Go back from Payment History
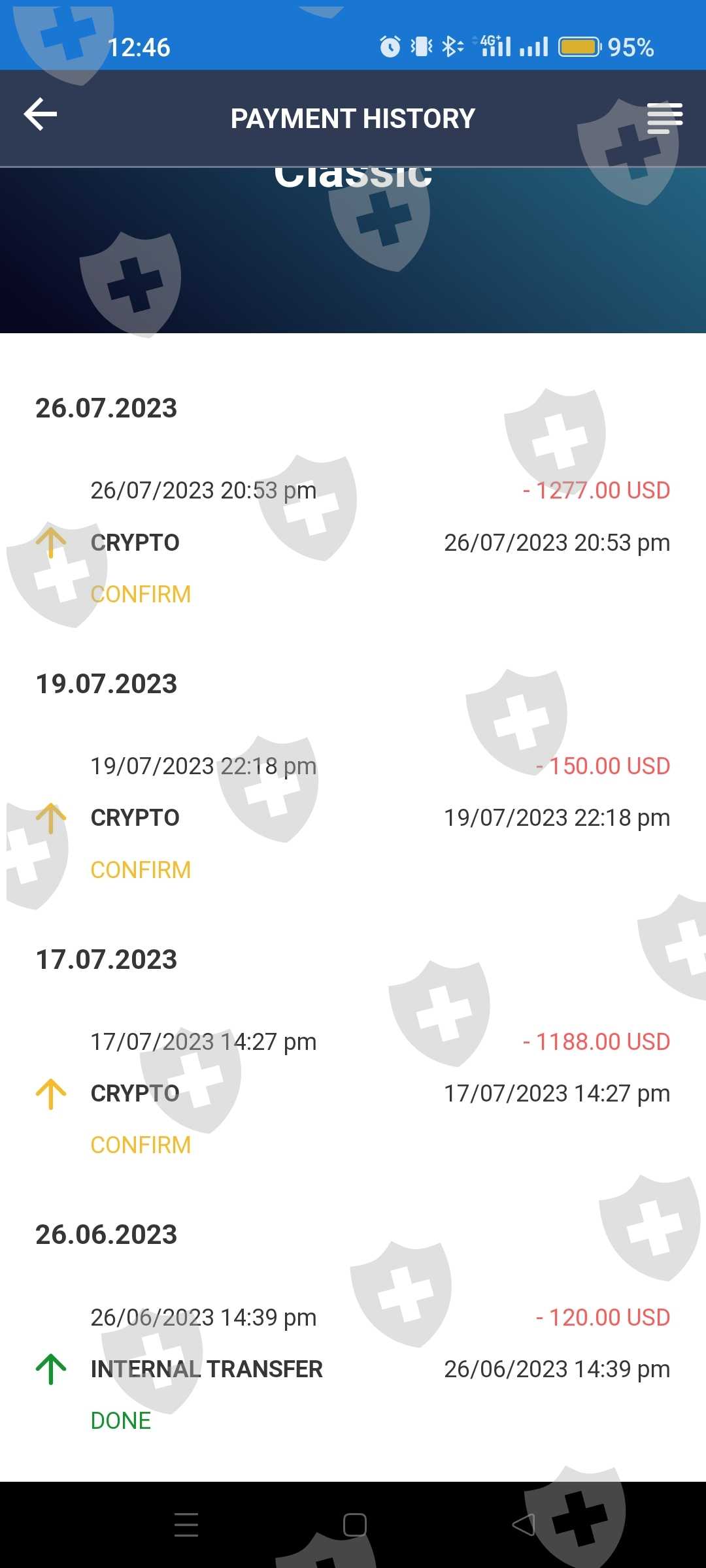Screen dimensions: 706x1568 pos(41,115)
